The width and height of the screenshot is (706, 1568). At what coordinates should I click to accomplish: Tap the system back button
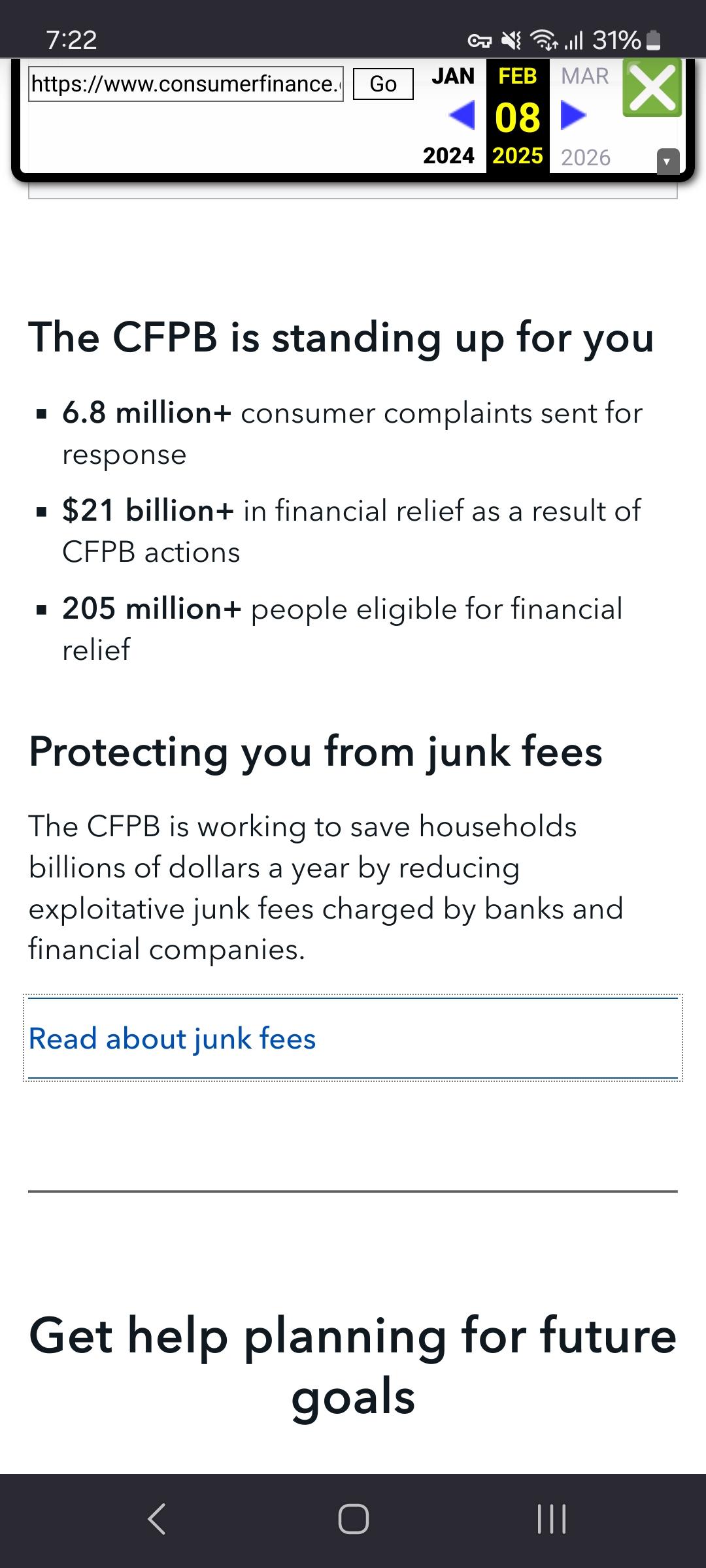pos(157,1519)
